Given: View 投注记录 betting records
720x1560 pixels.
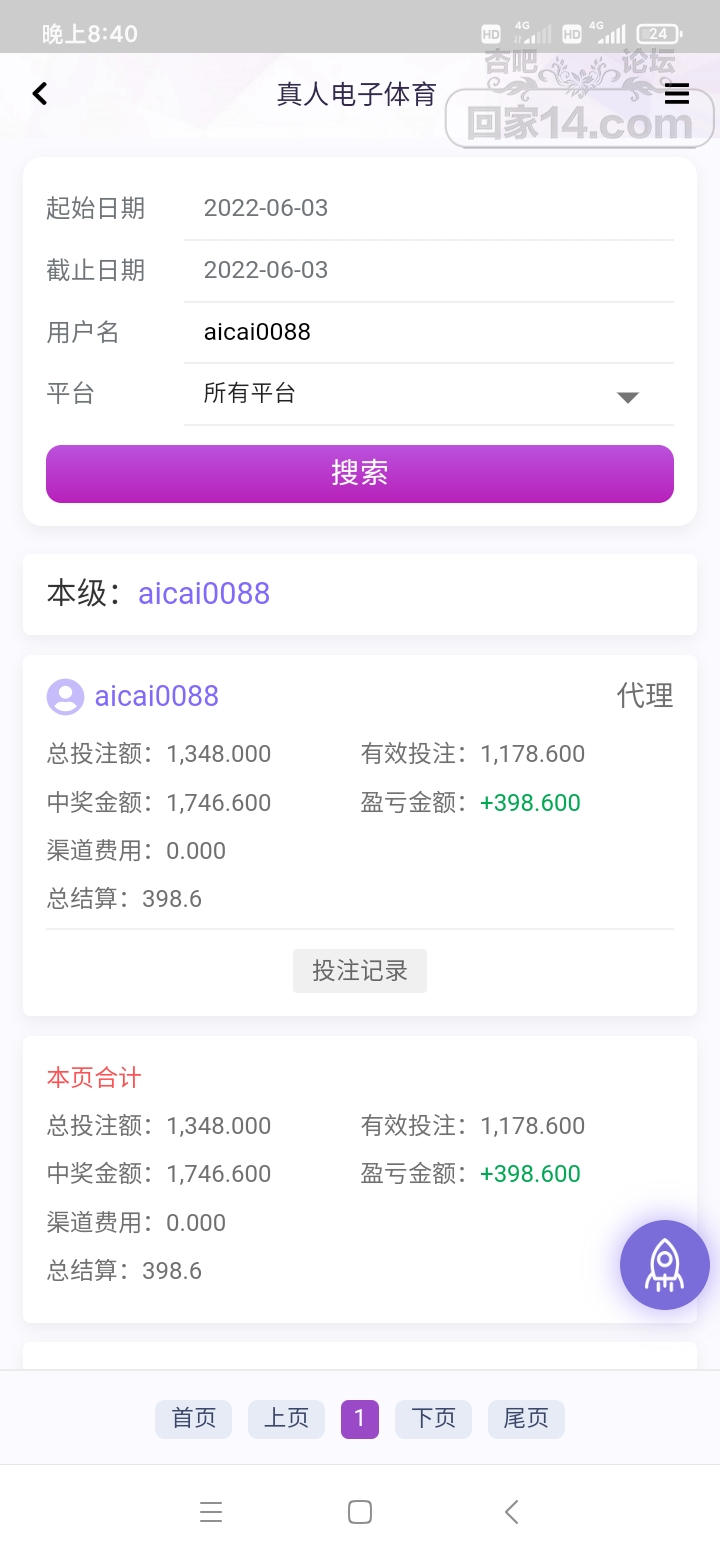Looking at the screenshot, I should 360,971.
